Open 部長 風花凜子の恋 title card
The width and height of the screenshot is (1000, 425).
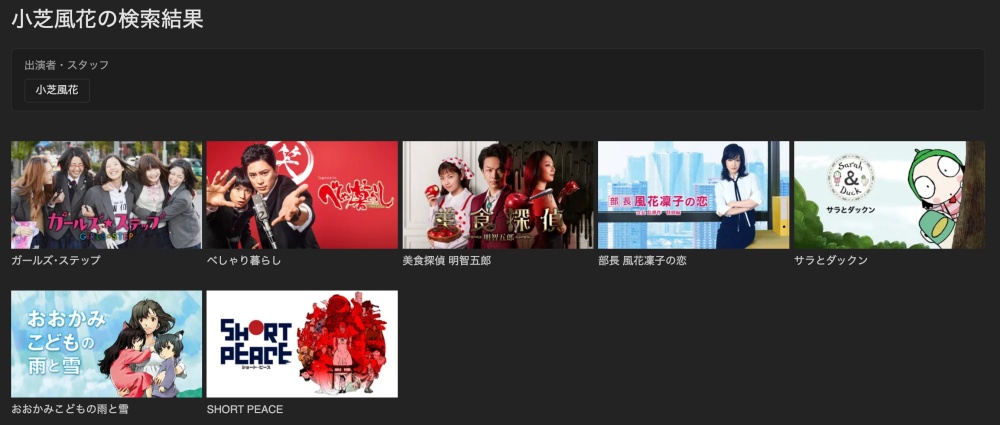pos(693,195)
